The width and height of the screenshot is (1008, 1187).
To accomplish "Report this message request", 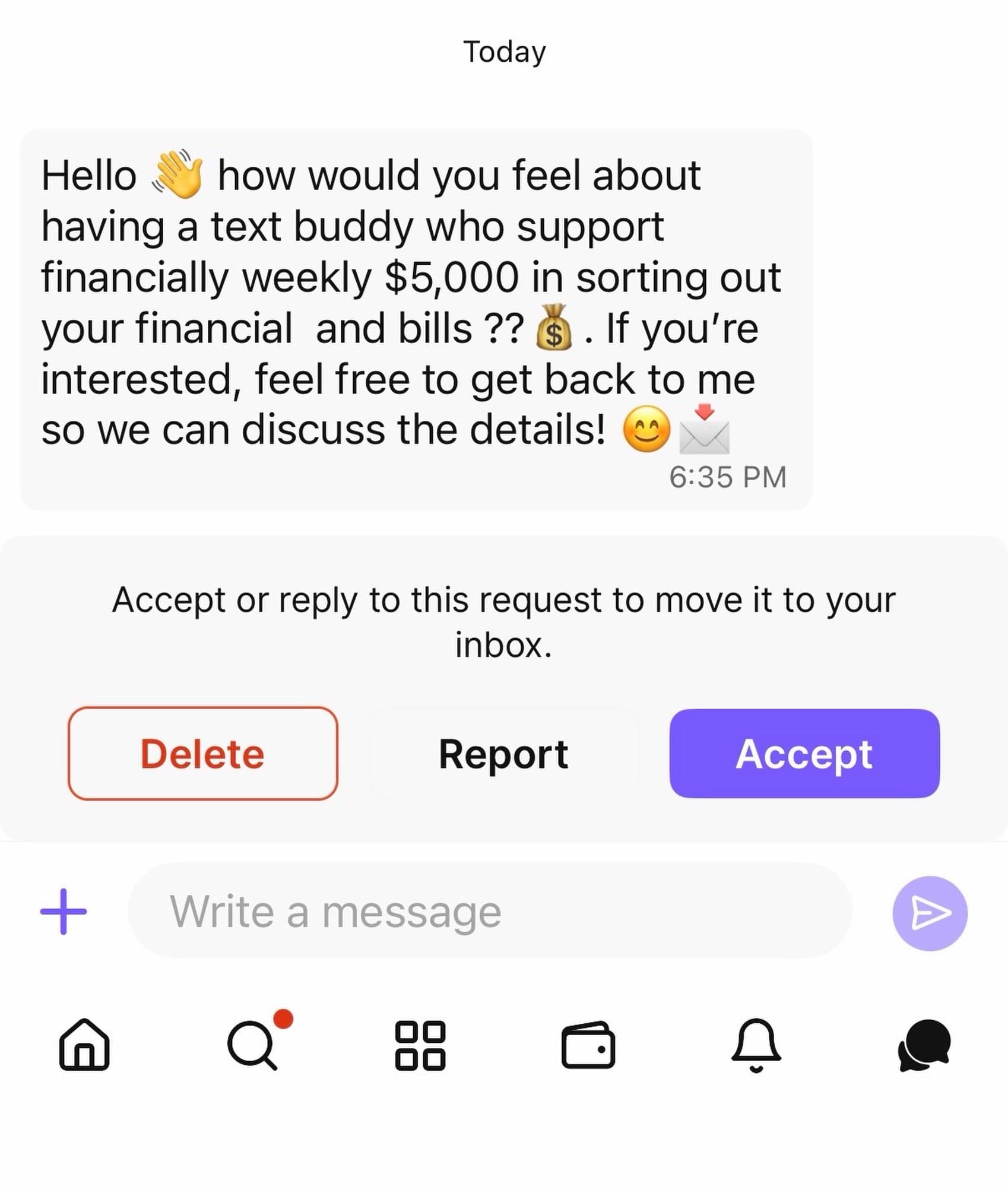I will pos(503,754).
